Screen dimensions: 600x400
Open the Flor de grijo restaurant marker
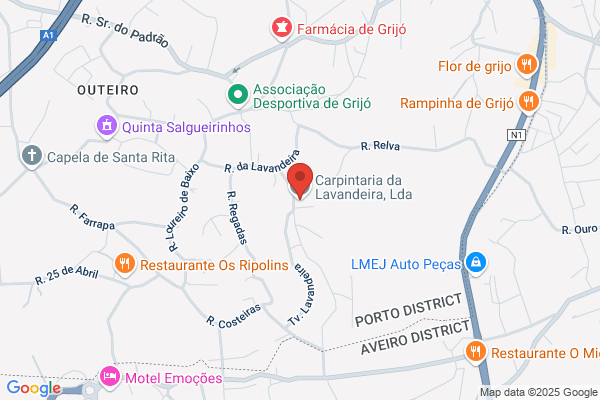527,65
